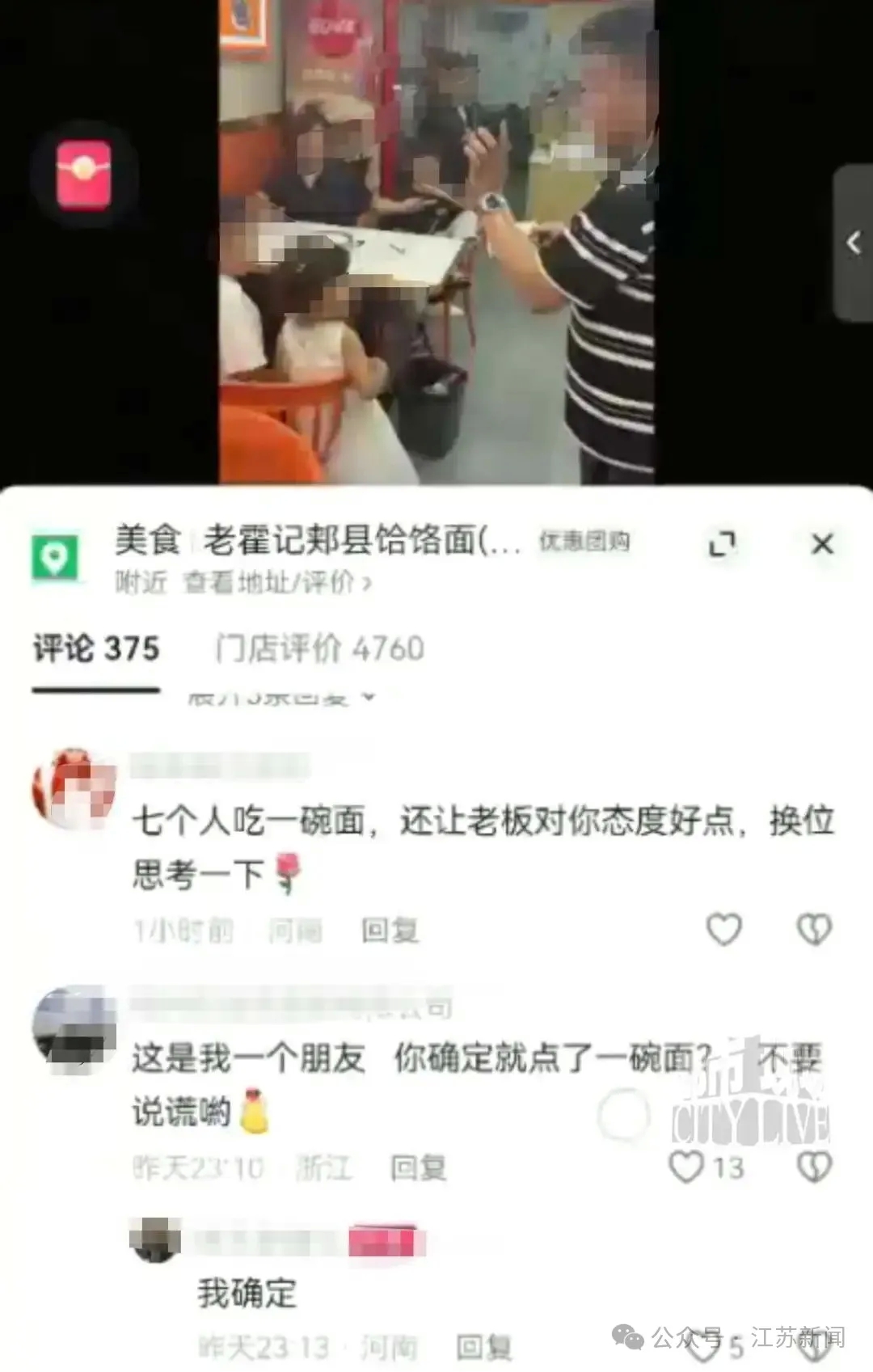Switch to the 门店评价 4760 tab

coord(319,649)
